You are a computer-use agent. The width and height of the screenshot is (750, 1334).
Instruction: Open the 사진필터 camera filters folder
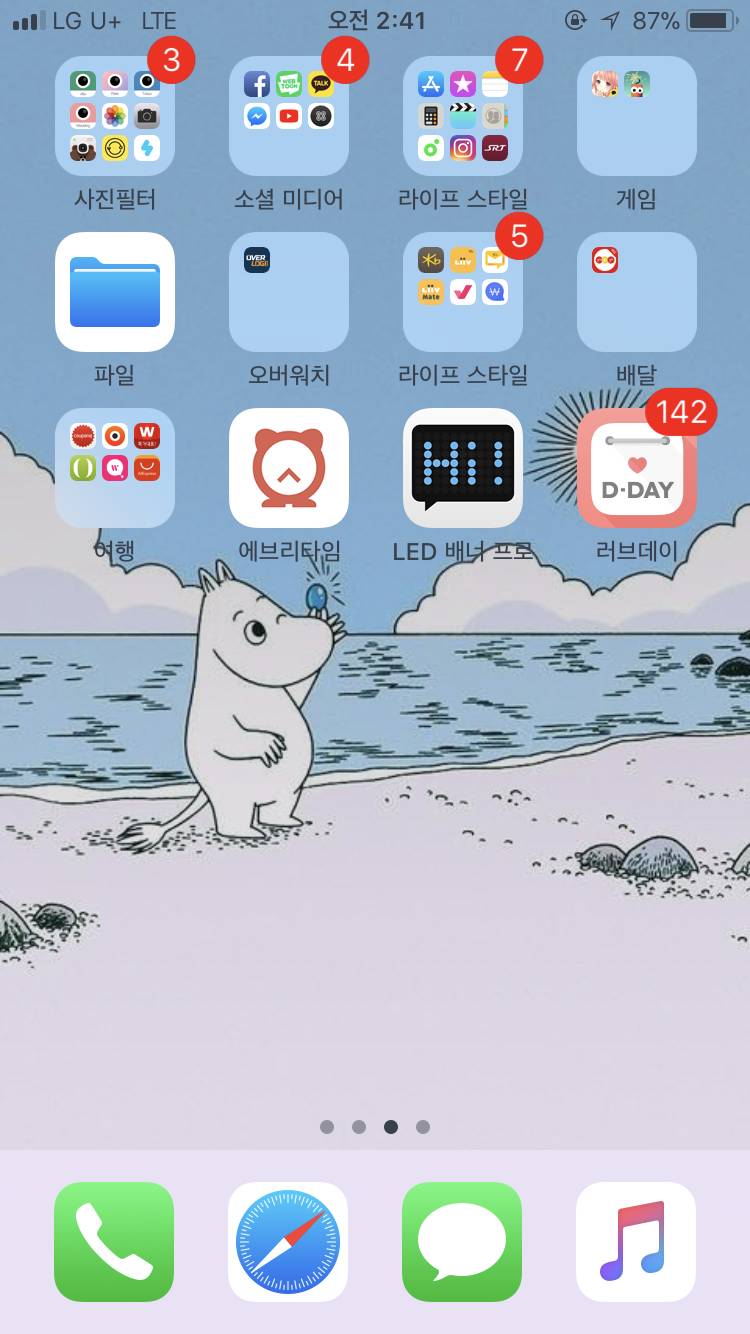click(113, 115)
